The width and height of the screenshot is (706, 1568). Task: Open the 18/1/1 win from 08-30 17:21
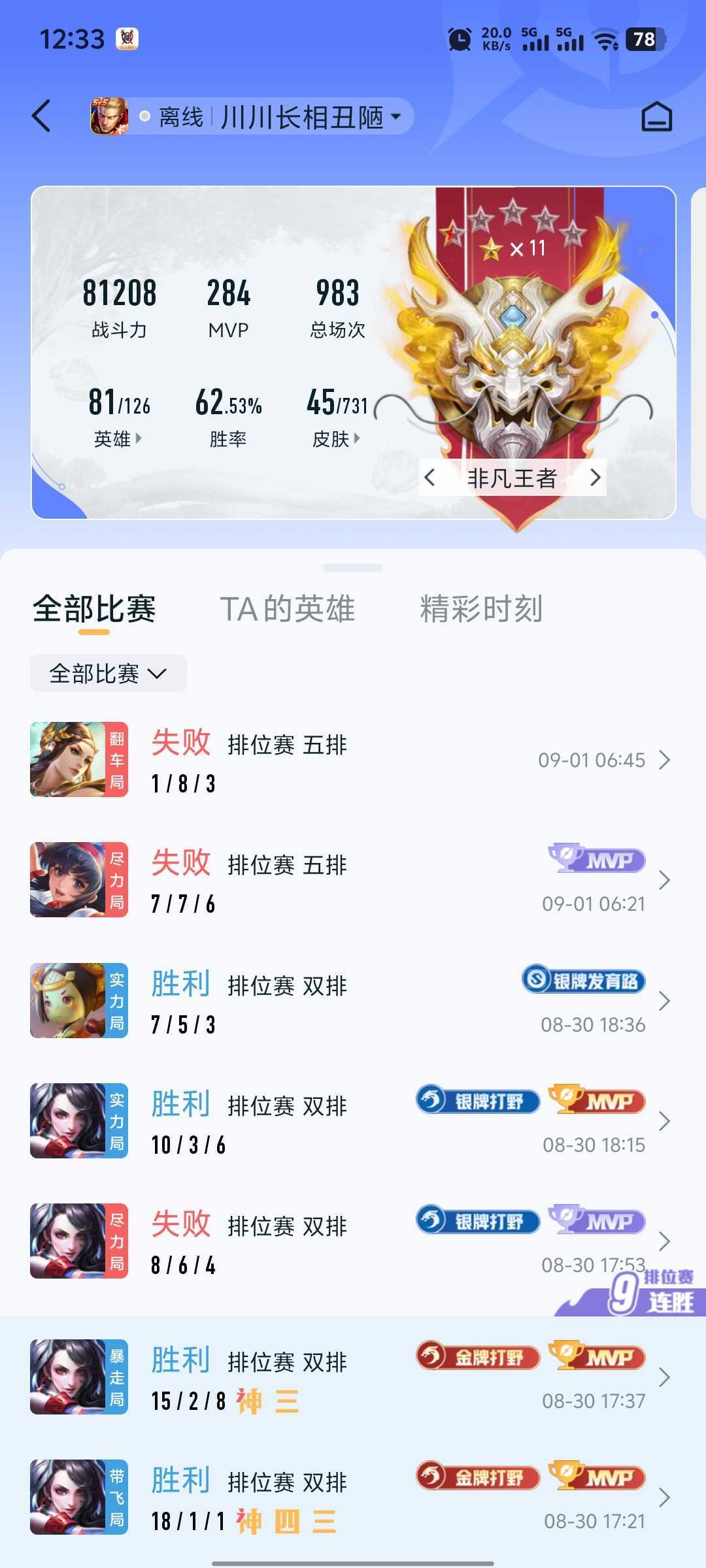[x=353, y=1497]
